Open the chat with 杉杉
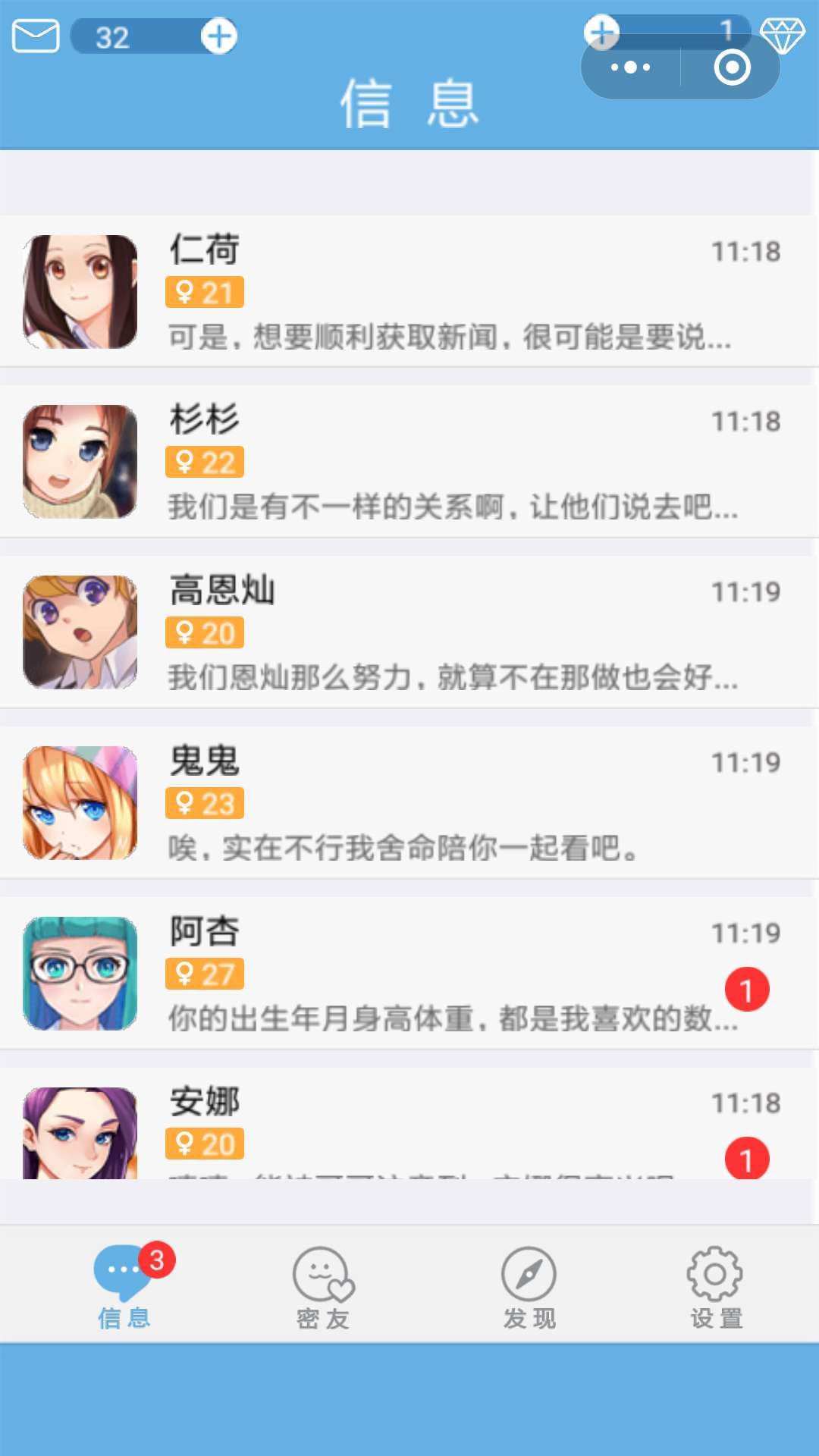 pyautogui.click(x=409, y=462)
